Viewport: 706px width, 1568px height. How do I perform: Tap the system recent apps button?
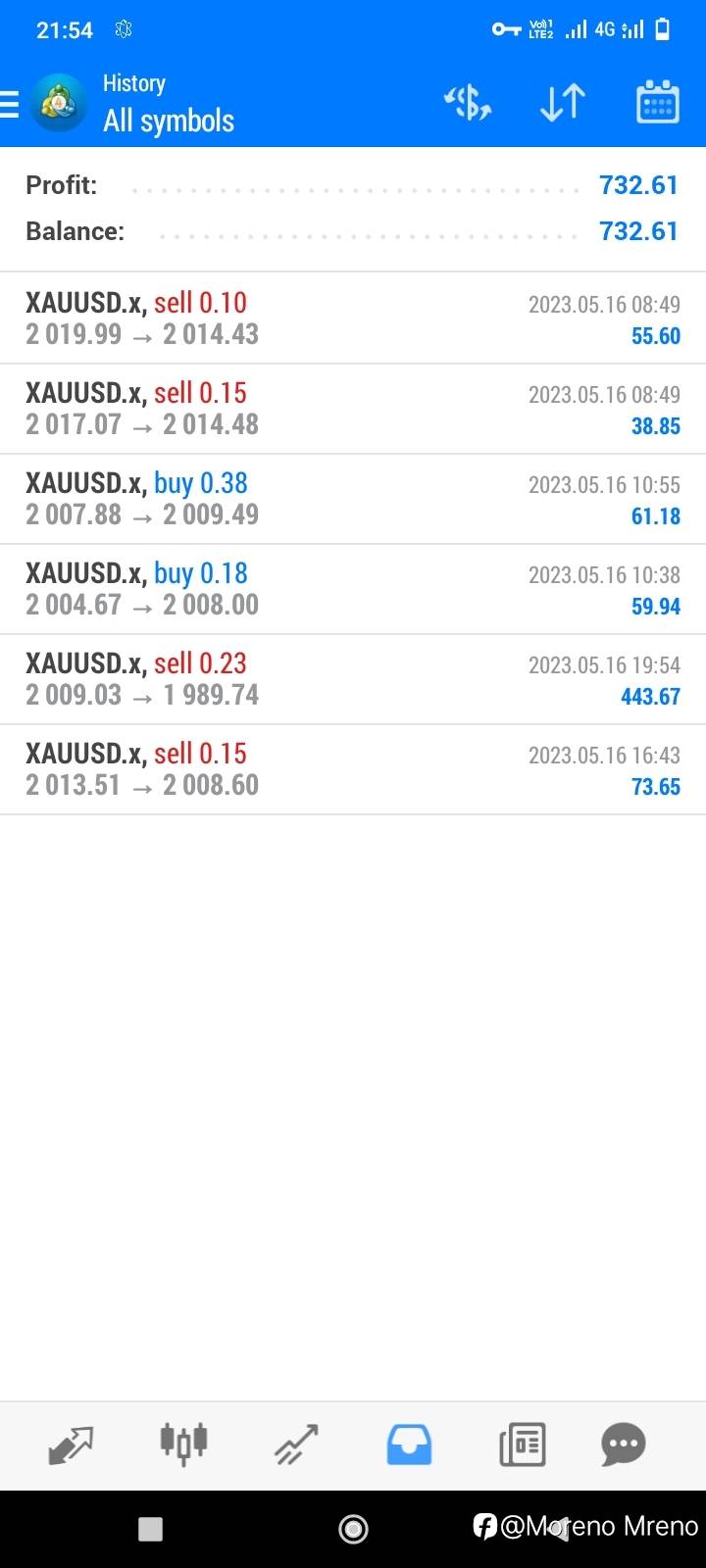pyautogui.click(x=150, y=1529)
